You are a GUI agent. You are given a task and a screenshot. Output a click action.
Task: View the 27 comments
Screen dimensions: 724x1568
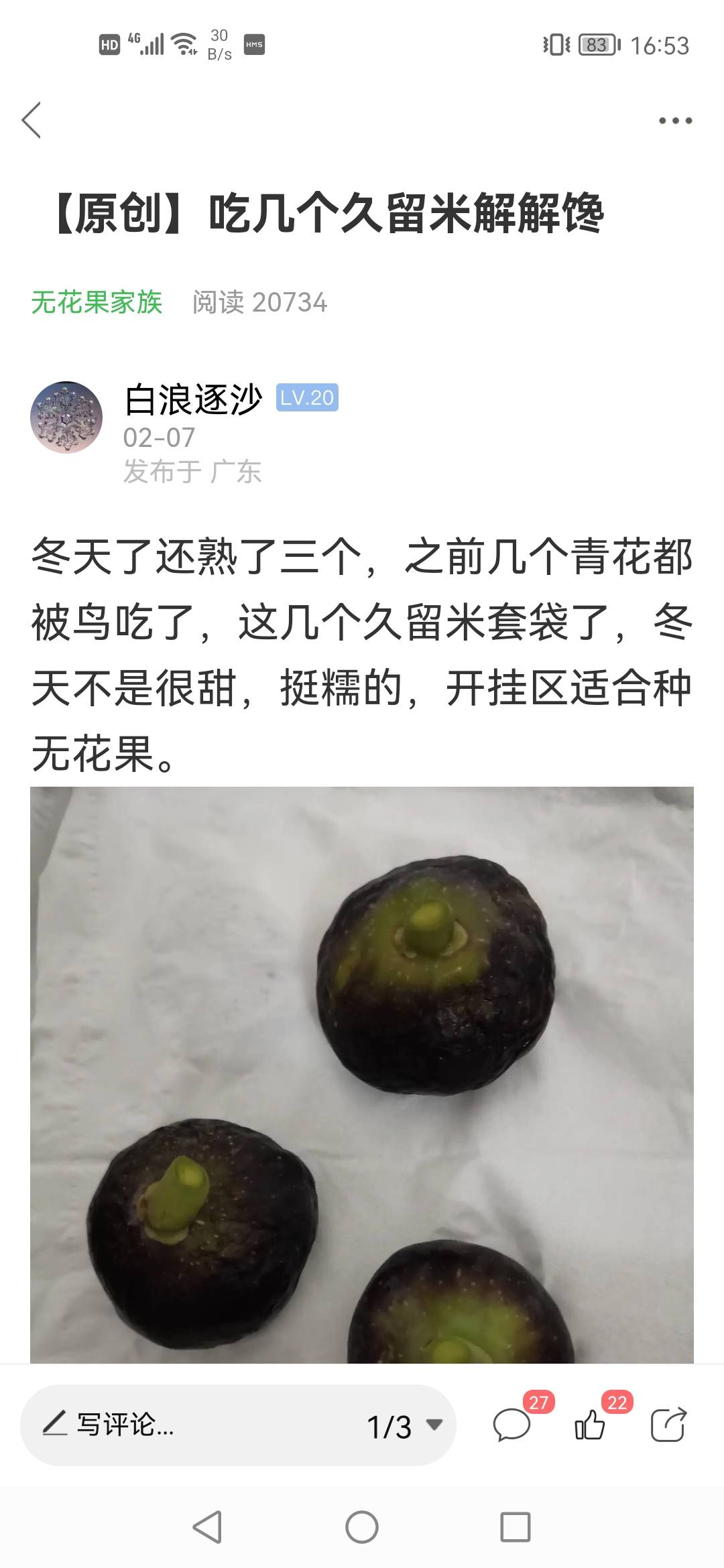pyautogui.click(x=513, y=1425)
